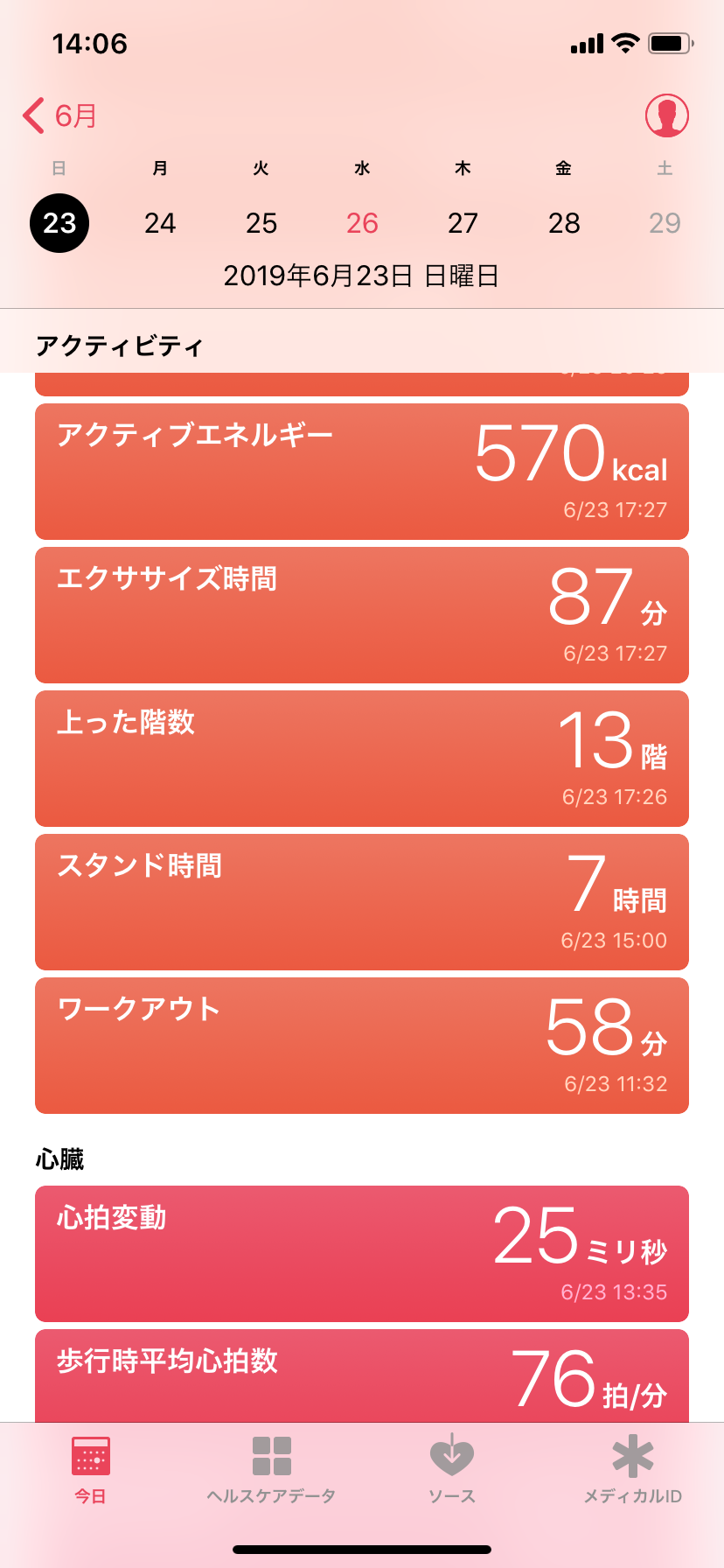Image resolution: width=724 pixels, height=1568 pixels.
Task: Open the 上った階数 card
Action: 362,759
